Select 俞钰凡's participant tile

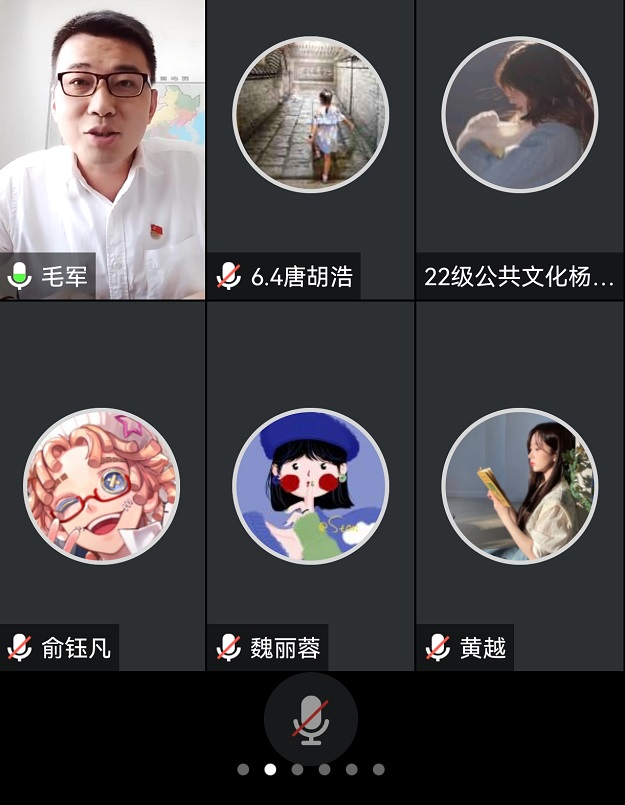(102, 486)
